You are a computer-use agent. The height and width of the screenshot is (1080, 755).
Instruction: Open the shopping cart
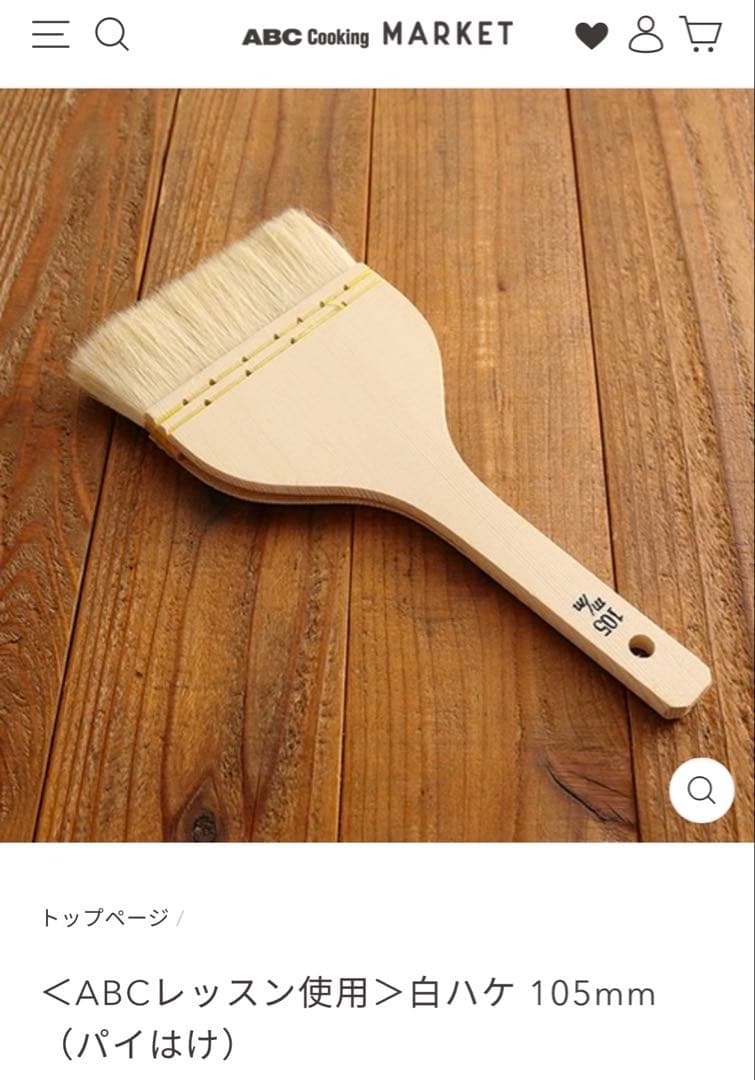click(x=701, y=34)
